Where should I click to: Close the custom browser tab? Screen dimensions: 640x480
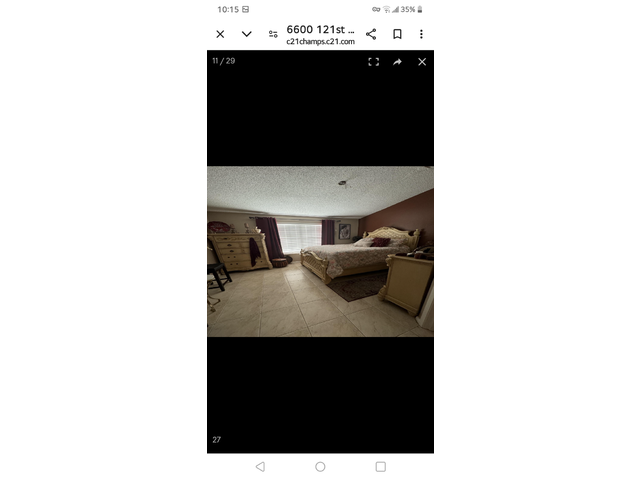click(220, 34)
